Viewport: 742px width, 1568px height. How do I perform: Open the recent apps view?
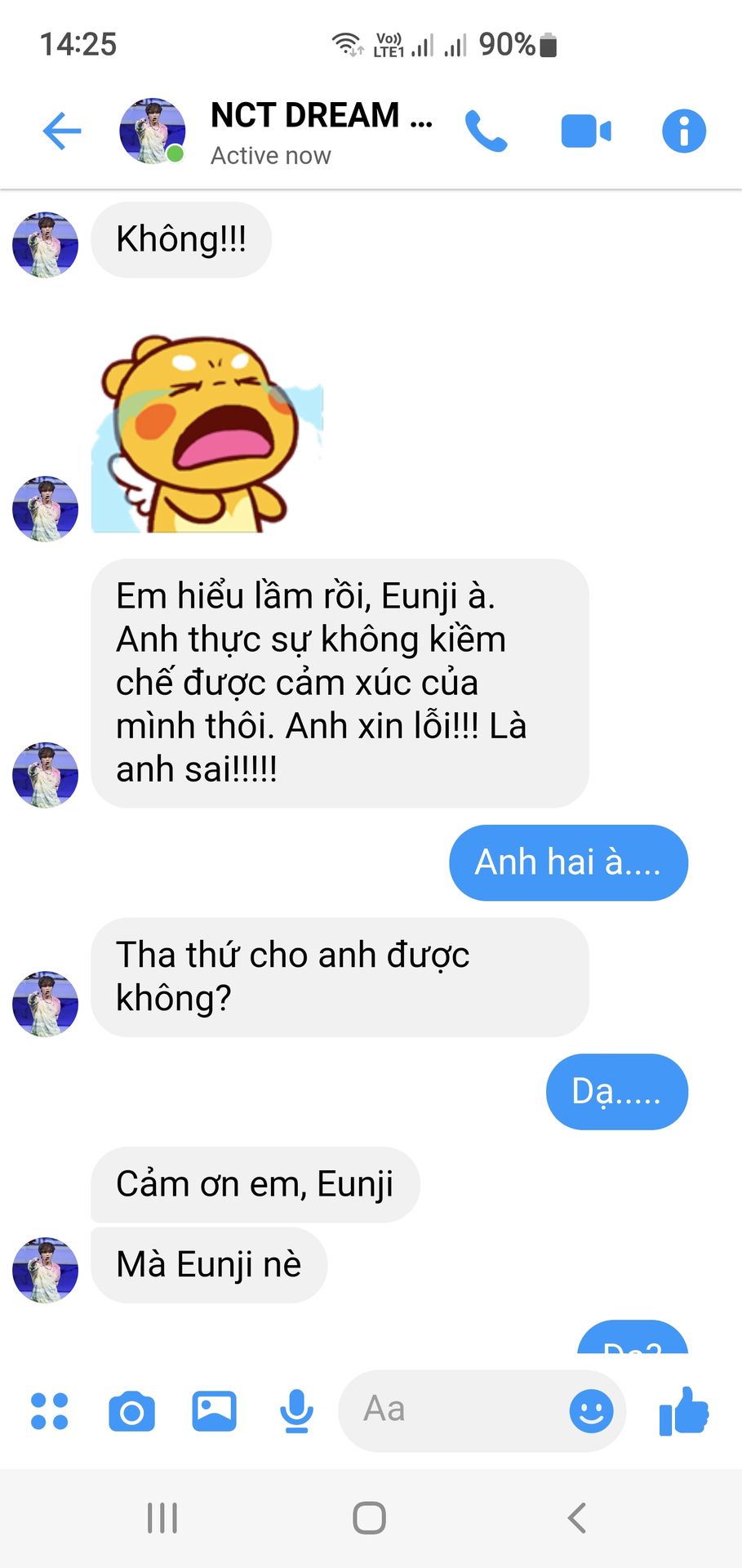click(x=162, y=1518)
